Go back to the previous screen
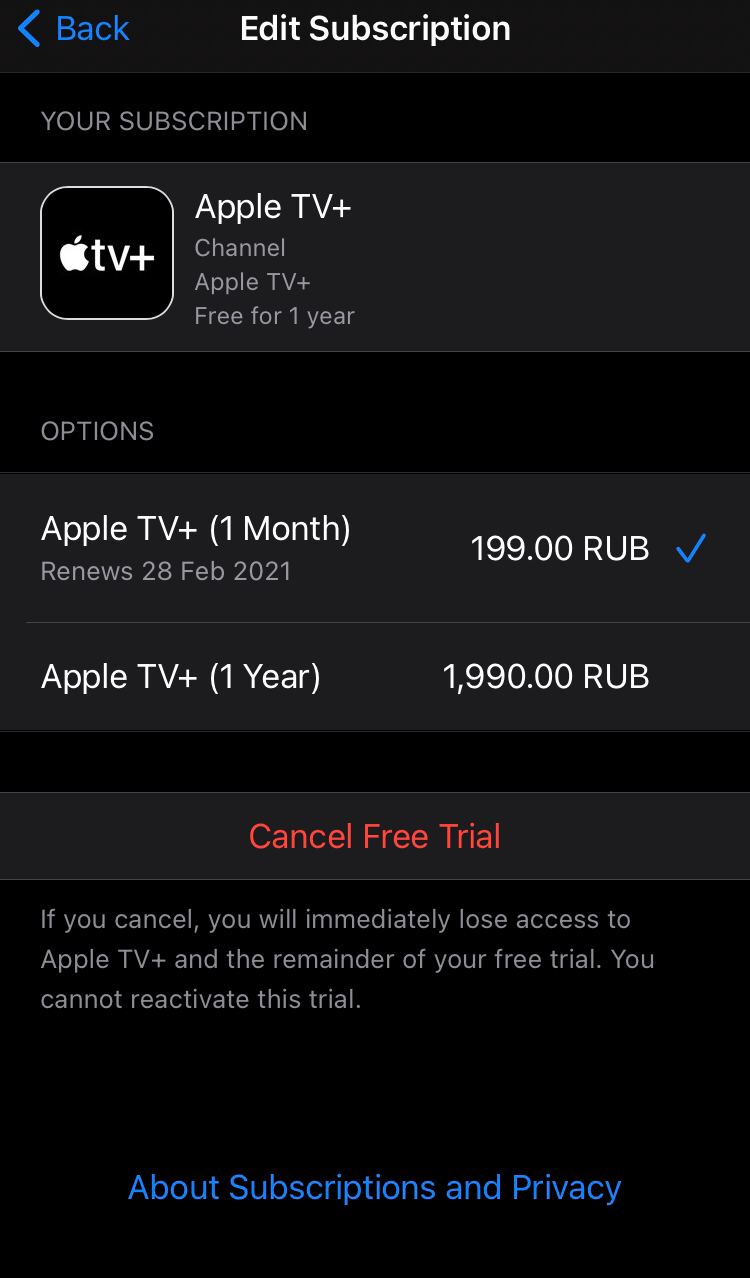Screen dimensions: 750x1278 (74, 29)
